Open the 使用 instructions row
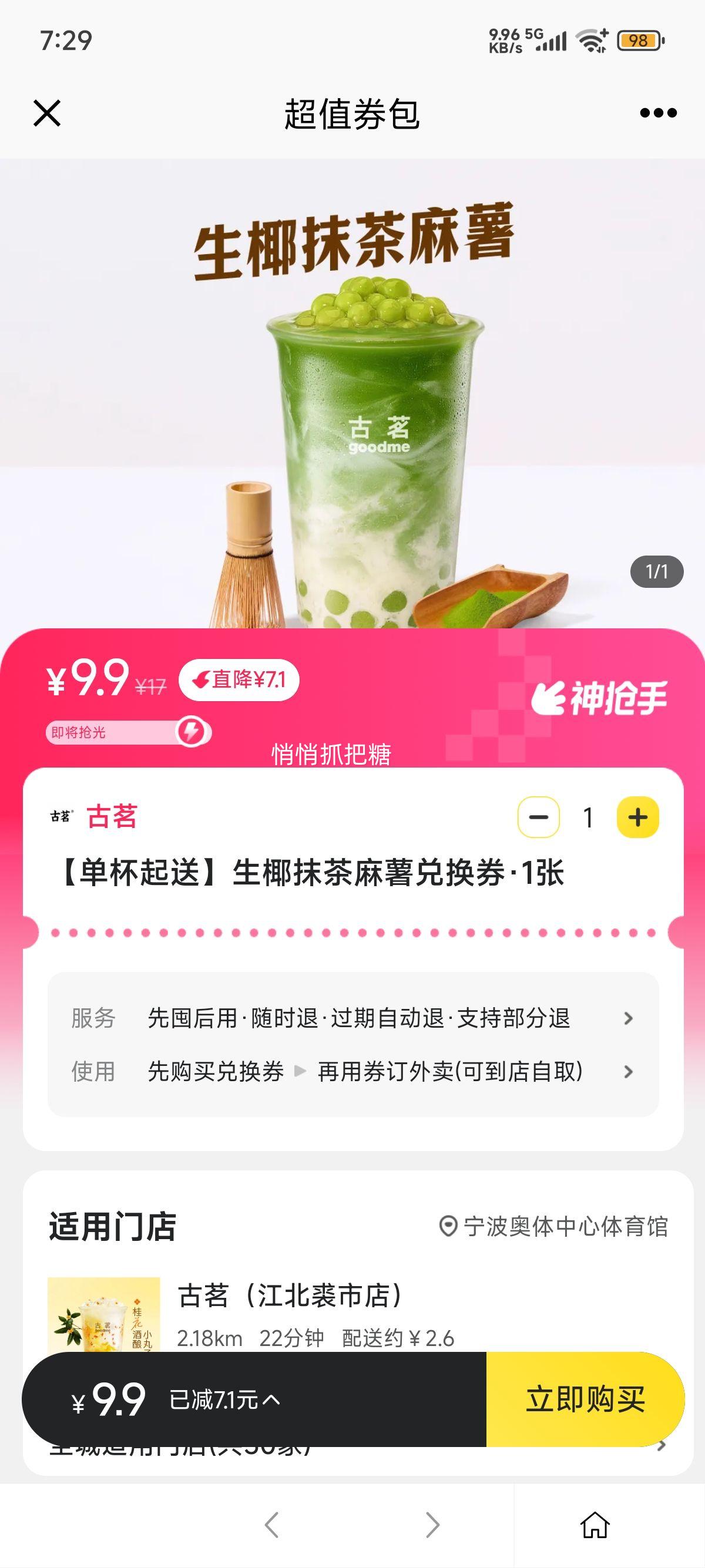The width and height of the screenshot is (705, 1568). click(353, 1071)
